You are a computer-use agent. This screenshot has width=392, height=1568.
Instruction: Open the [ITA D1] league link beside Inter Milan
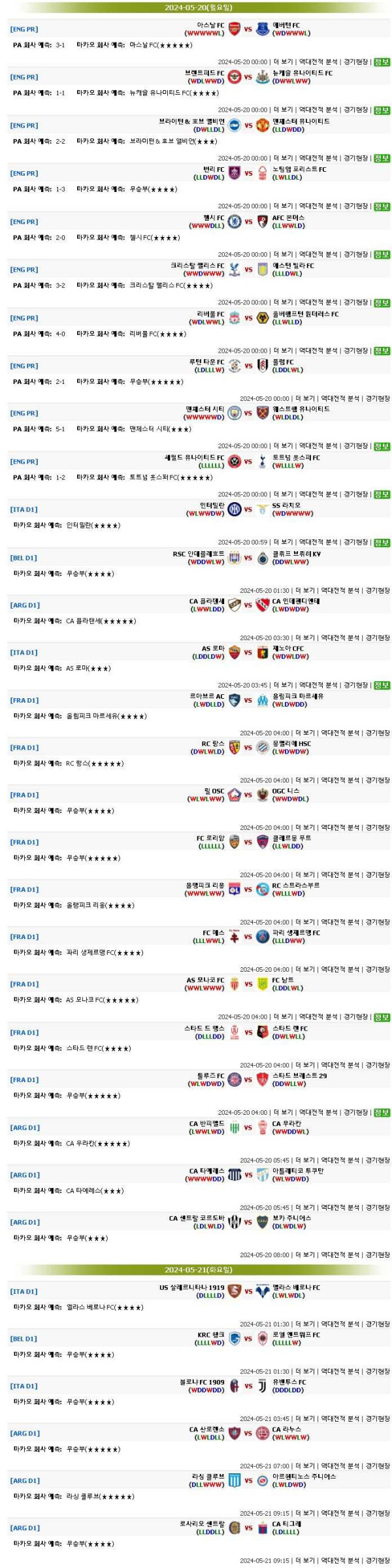pyautogui.click(x=24, y=509)
